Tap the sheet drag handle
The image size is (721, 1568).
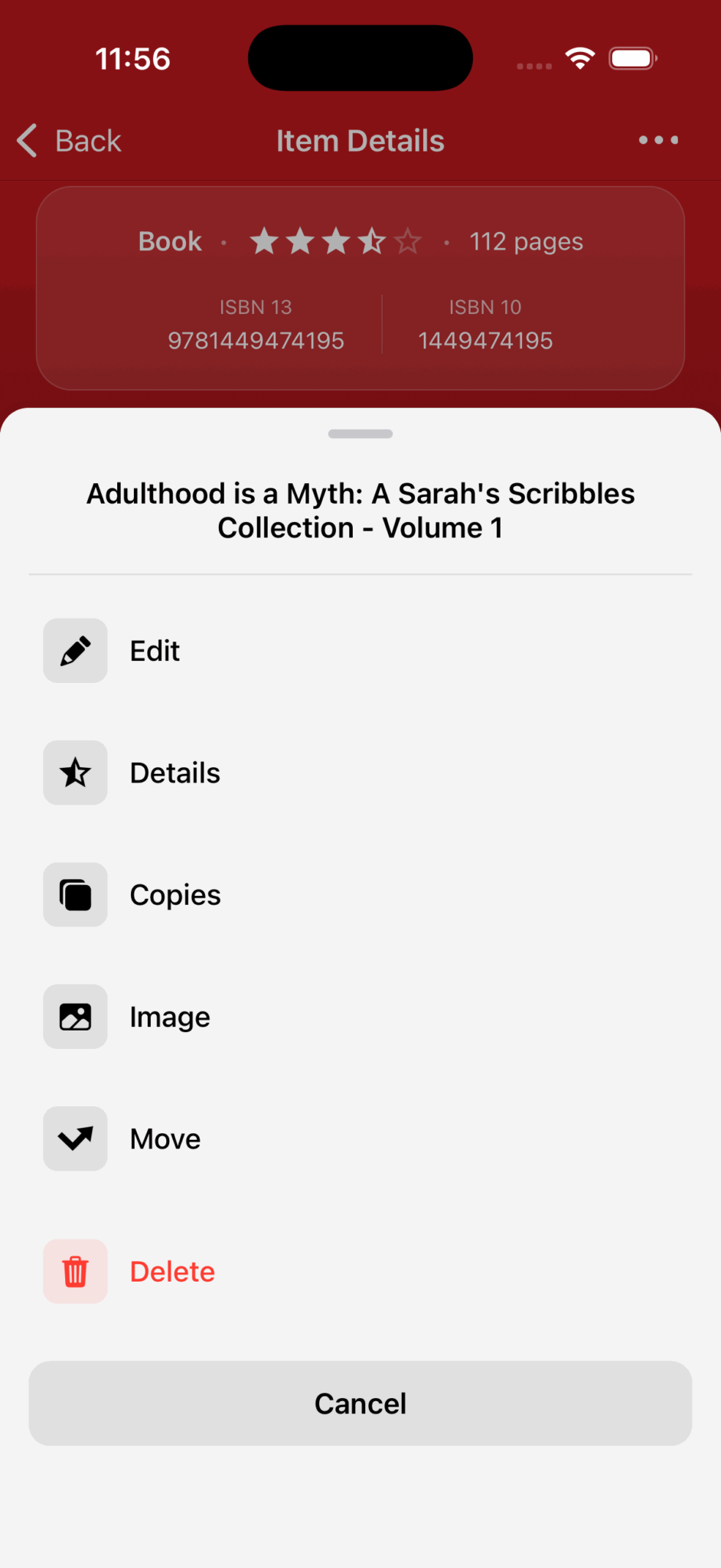tap(360, 433)
